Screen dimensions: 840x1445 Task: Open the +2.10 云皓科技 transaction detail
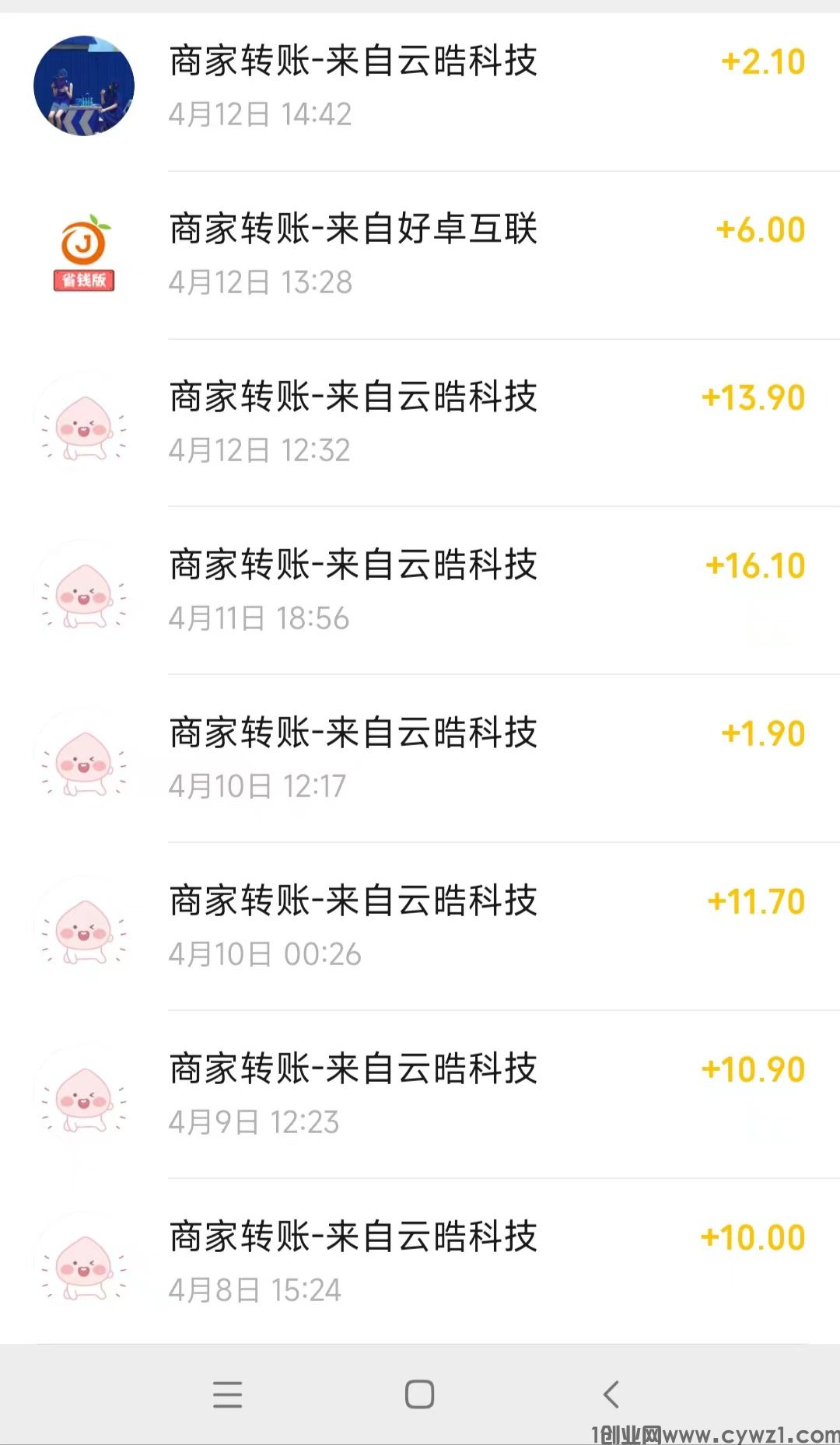pyautogui.click(x=420, y=87)
